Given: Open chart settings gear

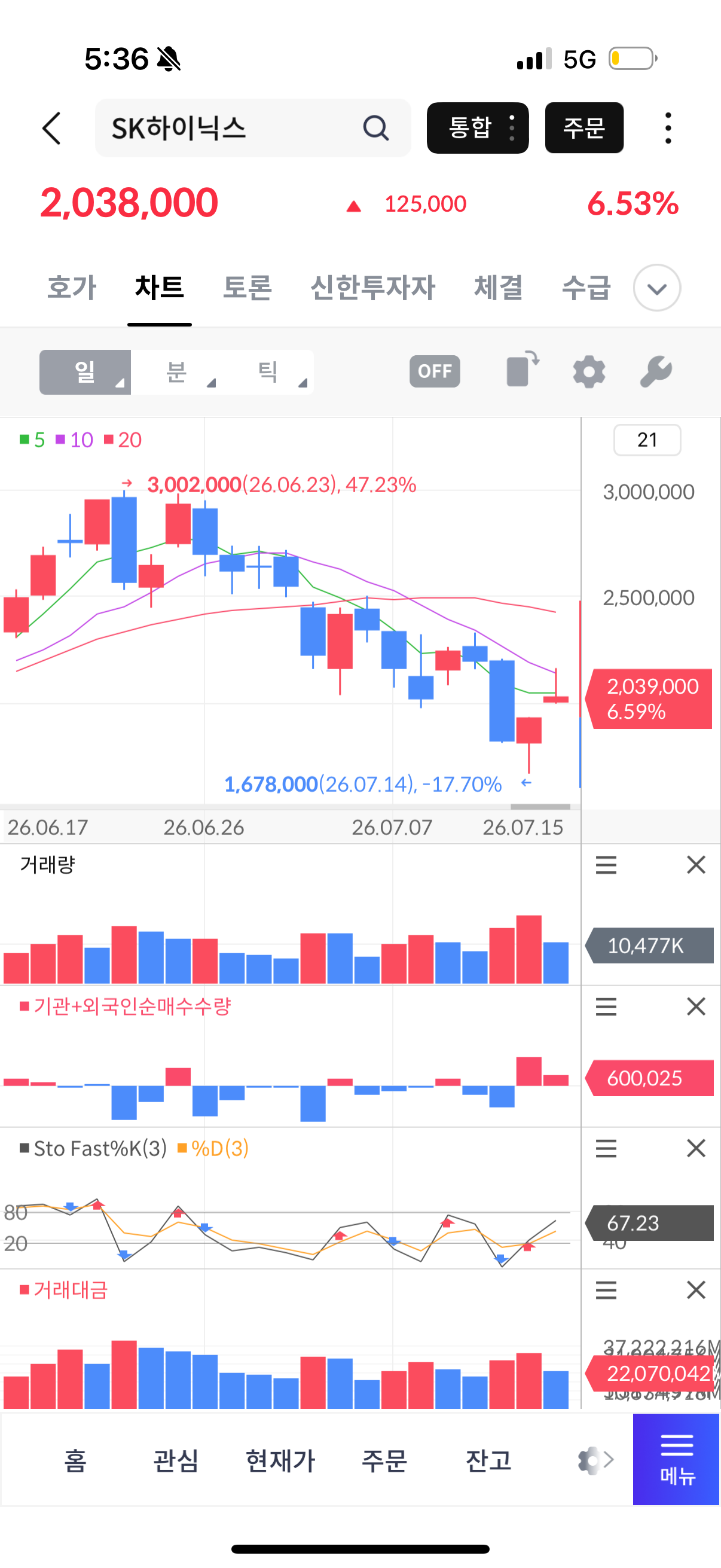Looking at the screenshot, I should pyautogui.click(x=589, y=372).
